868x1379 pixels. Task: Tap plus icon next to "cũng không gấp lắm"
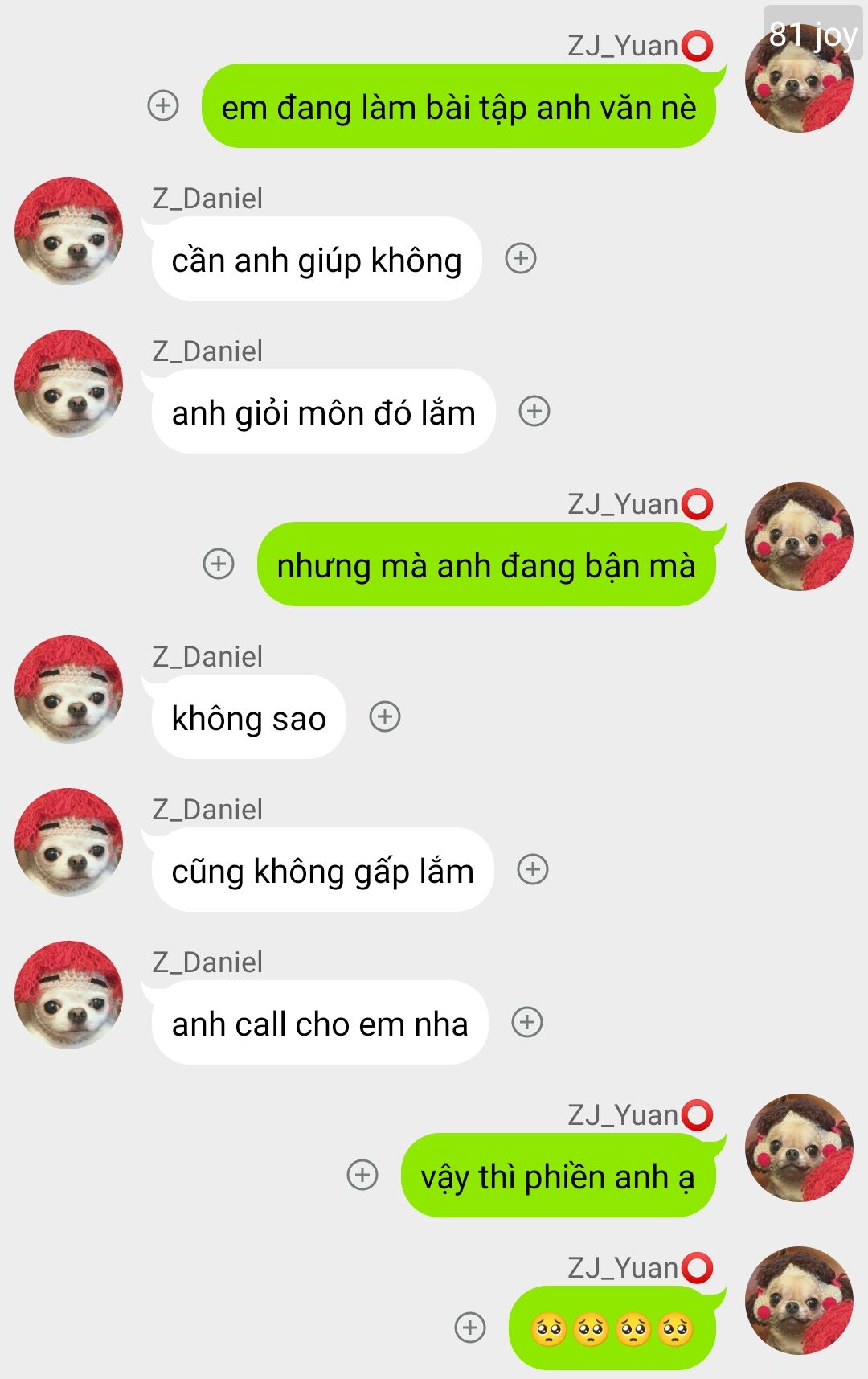(533, 869)
